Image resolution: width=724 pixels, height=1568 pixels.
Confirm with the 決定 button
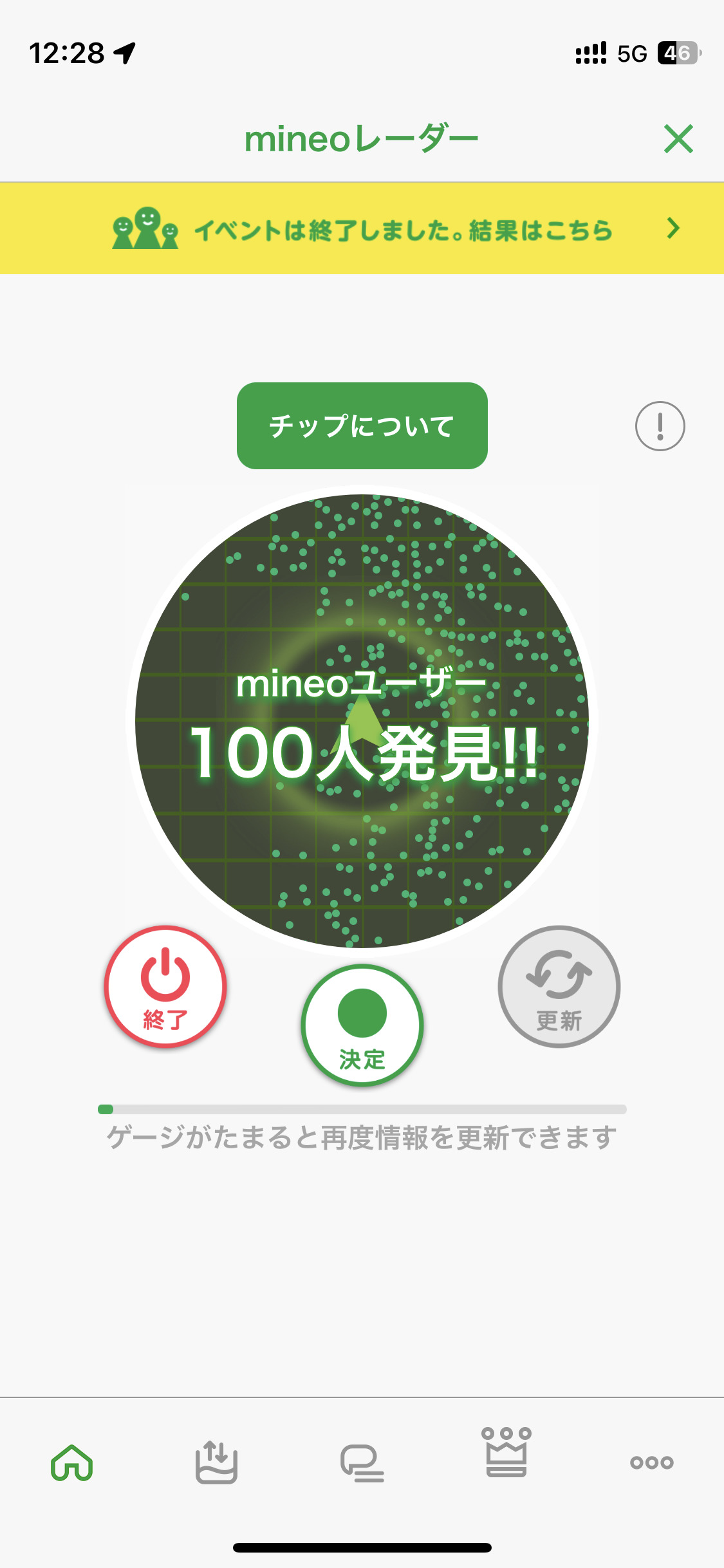click(362, 1025)
